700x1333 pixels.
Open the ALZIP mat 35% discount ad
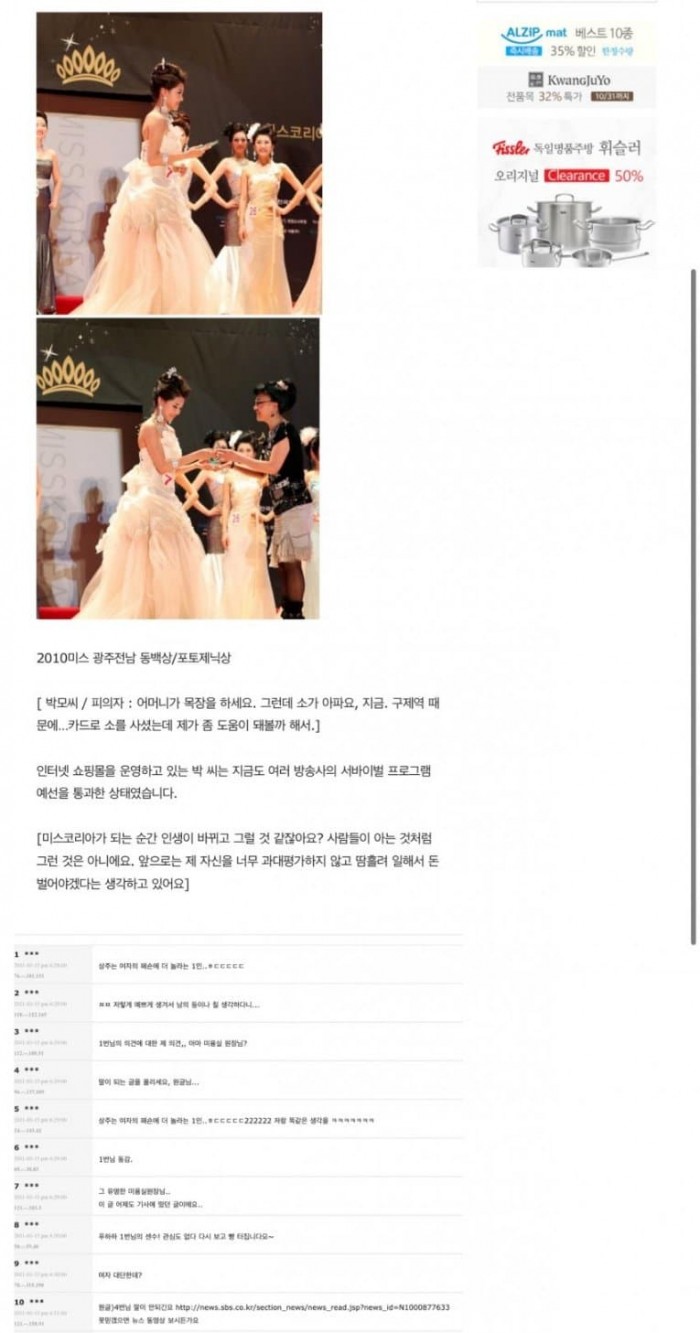pyautogui.click(x=566, y=41)
